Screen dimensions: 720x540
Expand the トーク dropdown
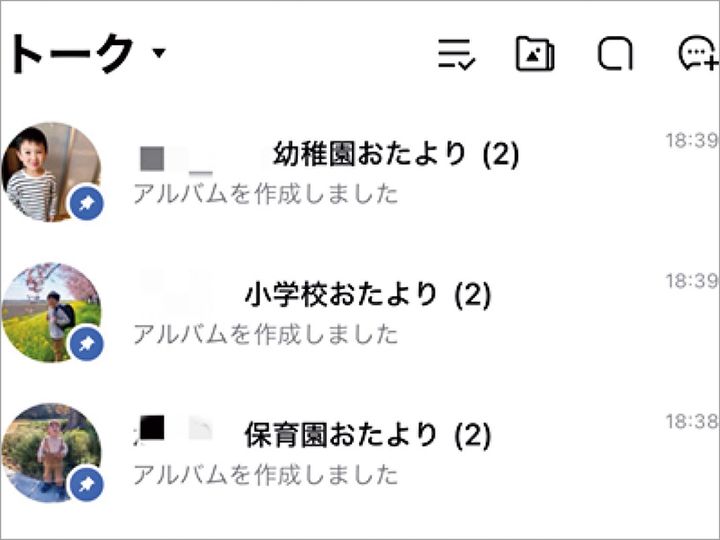pos(159,52)
